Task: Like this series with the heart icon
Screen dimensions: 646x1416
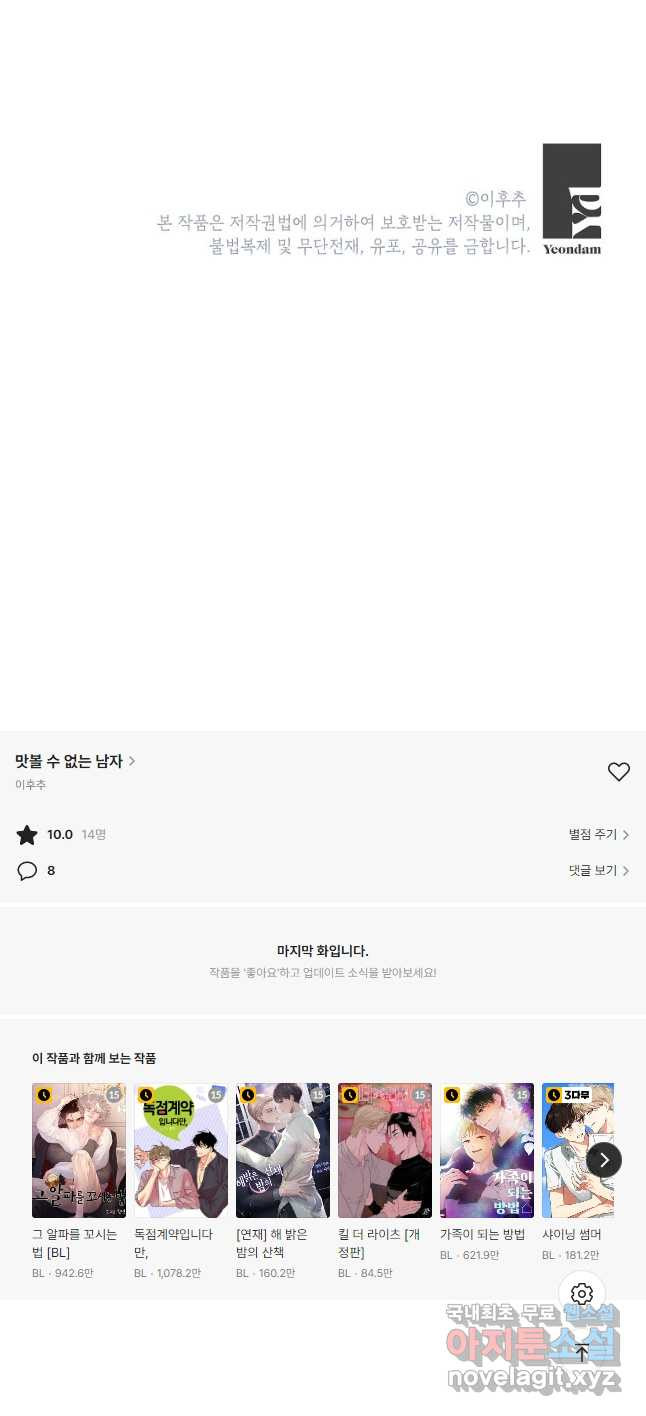Action: (x=619, y=771)
